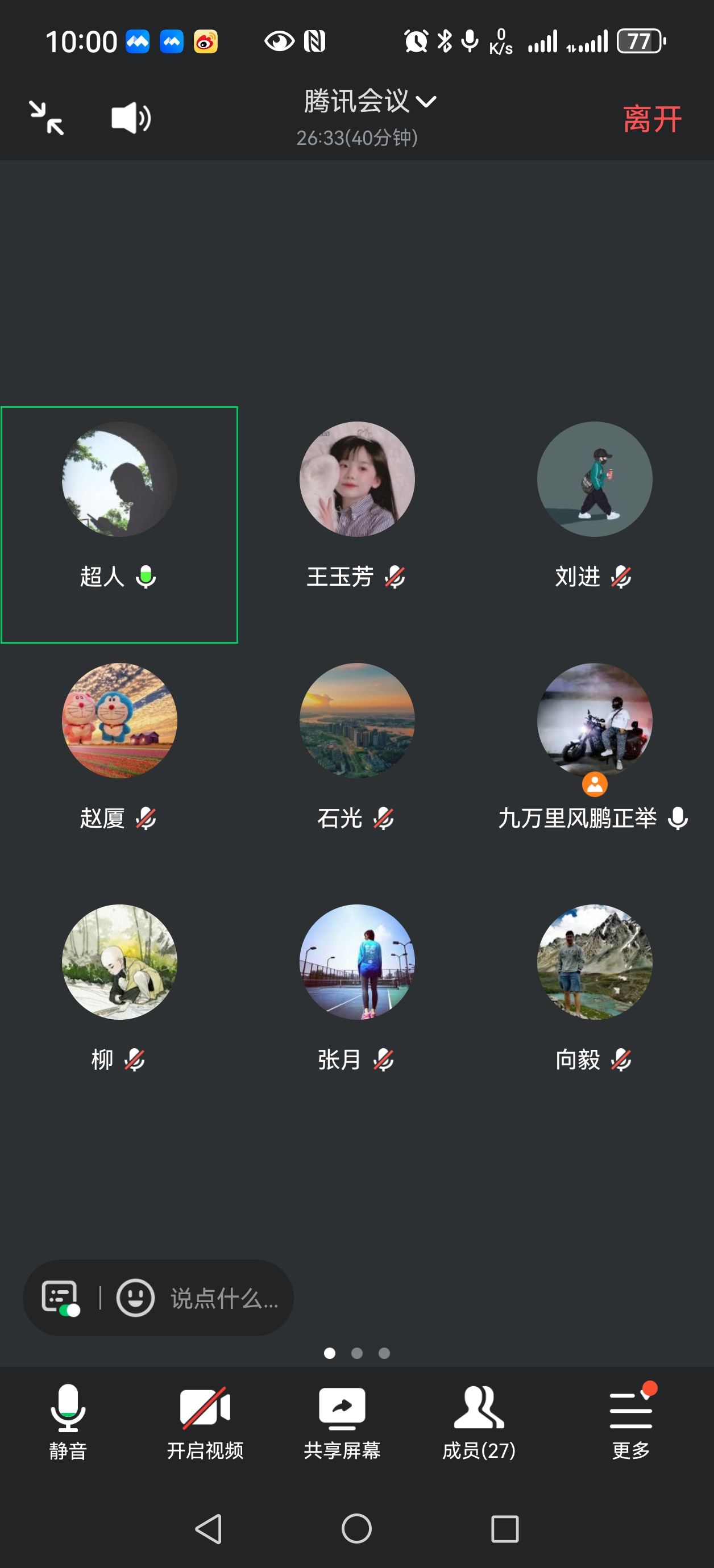Open 王玉芳's participant tile
Screen dimensions: 714x1568
point(357,479)
